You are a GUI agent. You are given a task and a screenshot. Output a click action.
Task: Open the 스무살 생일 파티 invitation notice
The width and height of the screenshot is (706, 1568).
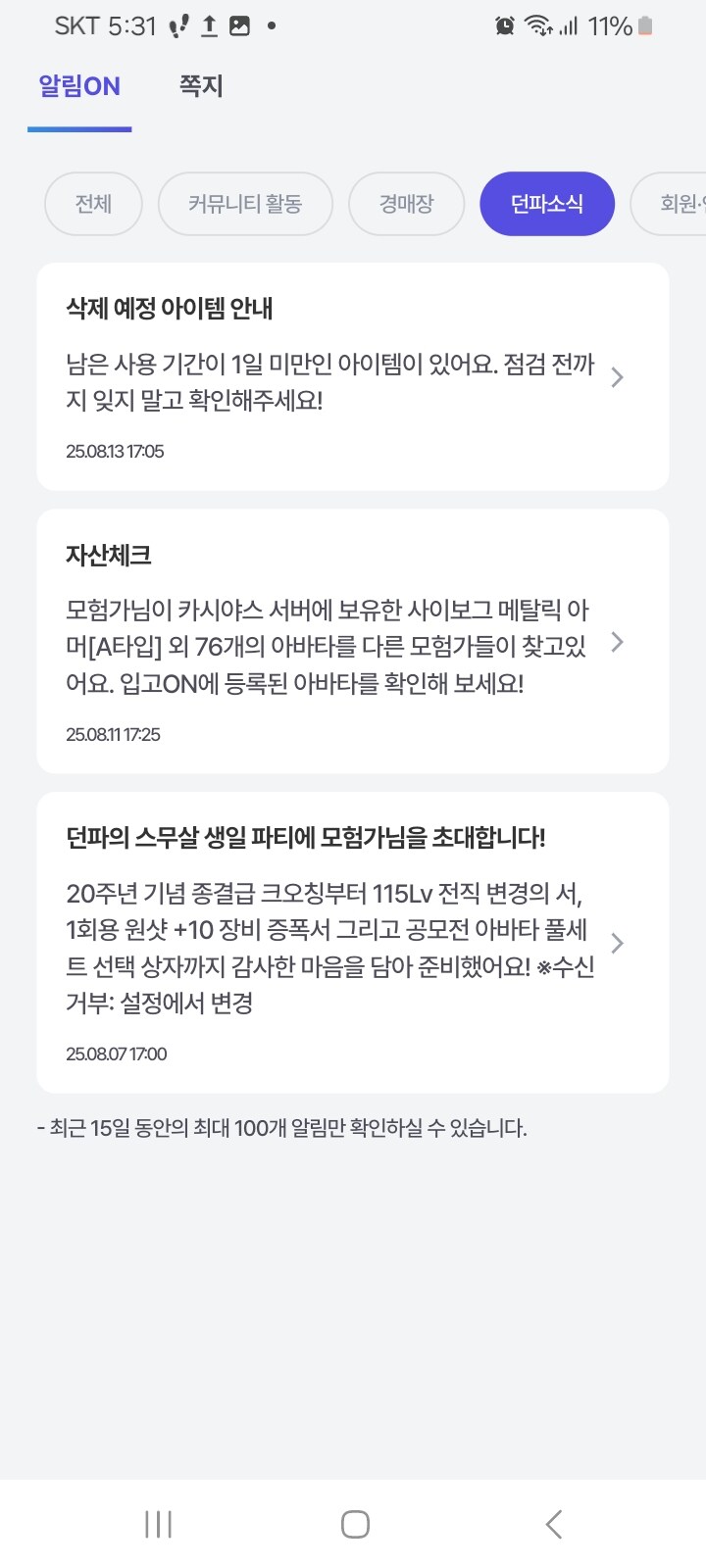click(352, 942)
